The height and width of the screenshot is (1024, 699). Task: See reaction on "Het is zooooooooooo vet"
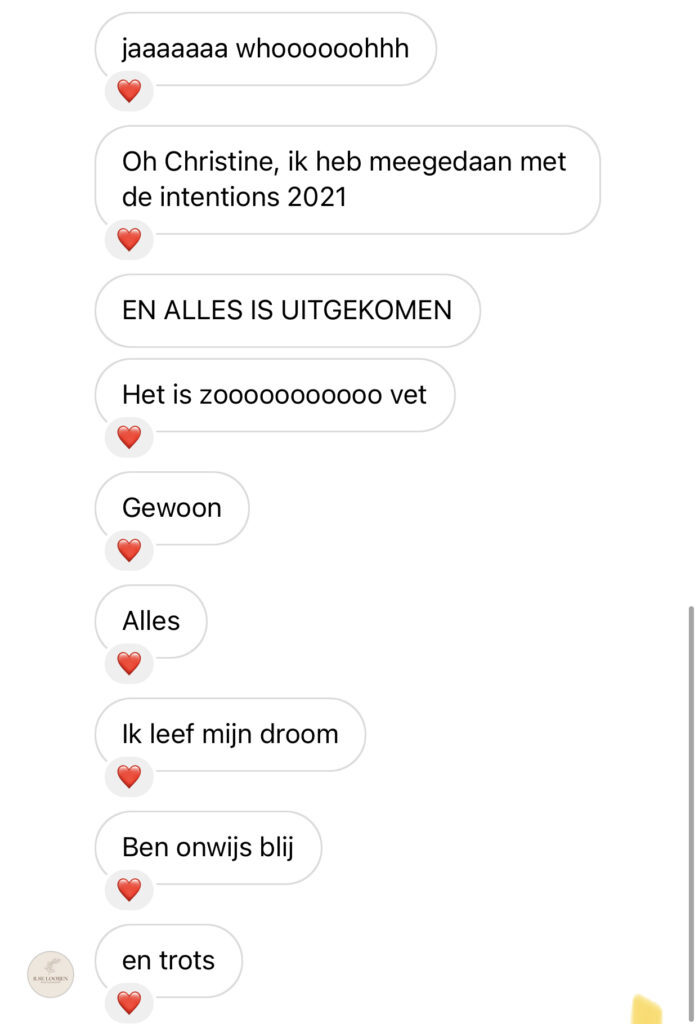click(x=129, y=437)
